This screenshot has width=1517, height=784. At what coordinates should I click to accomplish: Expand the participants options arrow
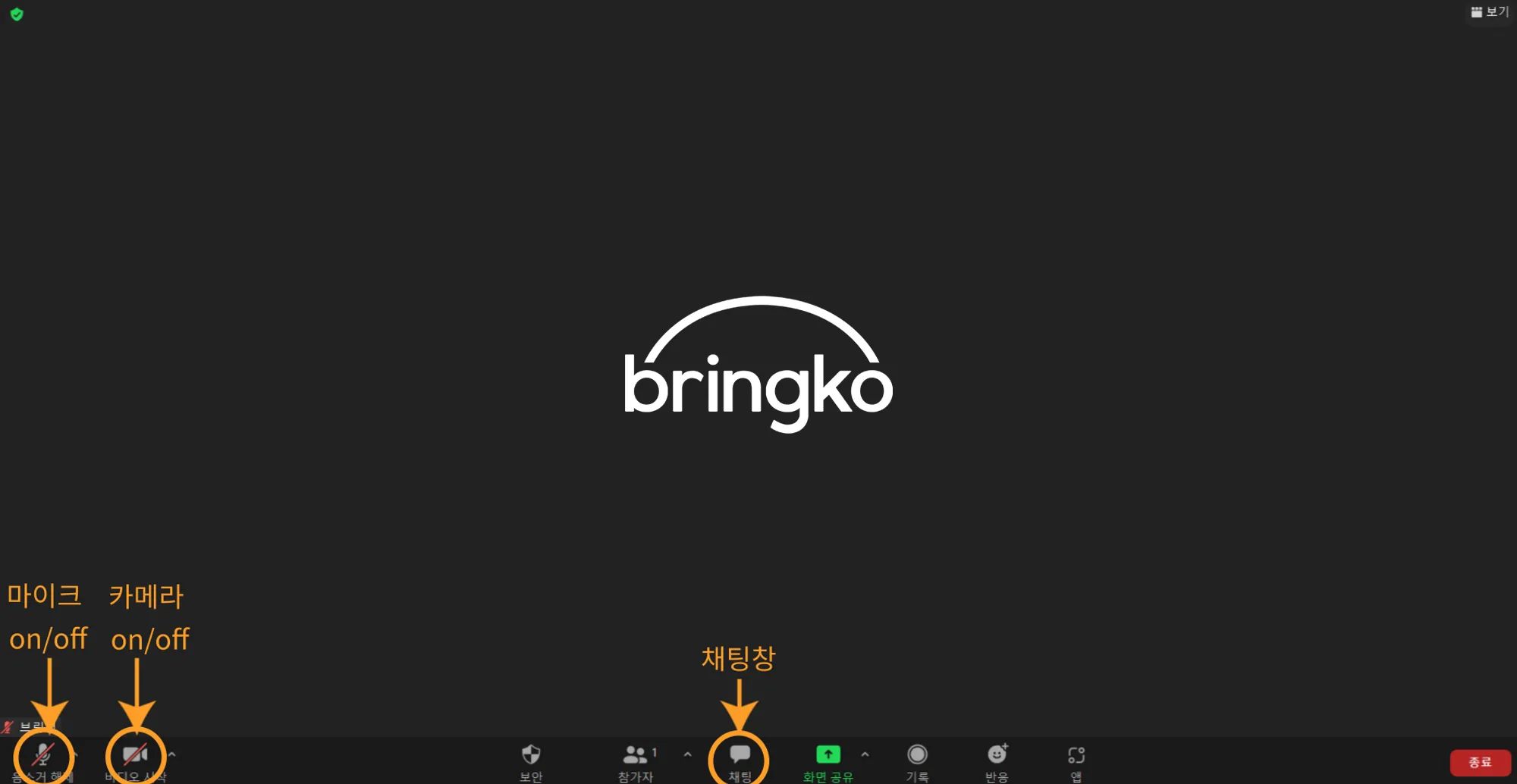pos(687,754)
